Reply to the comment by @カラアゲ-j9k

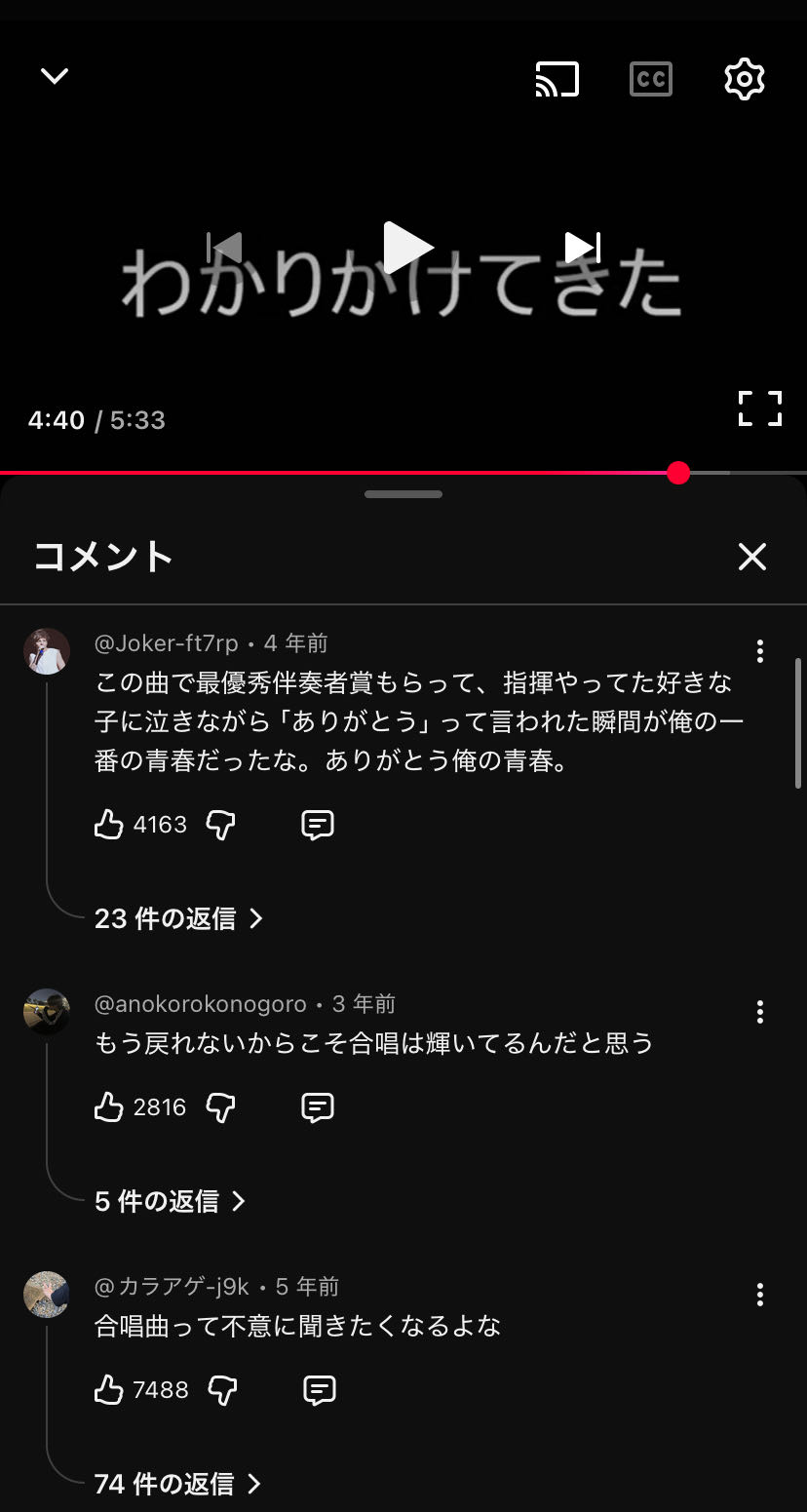tap(320, 1390)
